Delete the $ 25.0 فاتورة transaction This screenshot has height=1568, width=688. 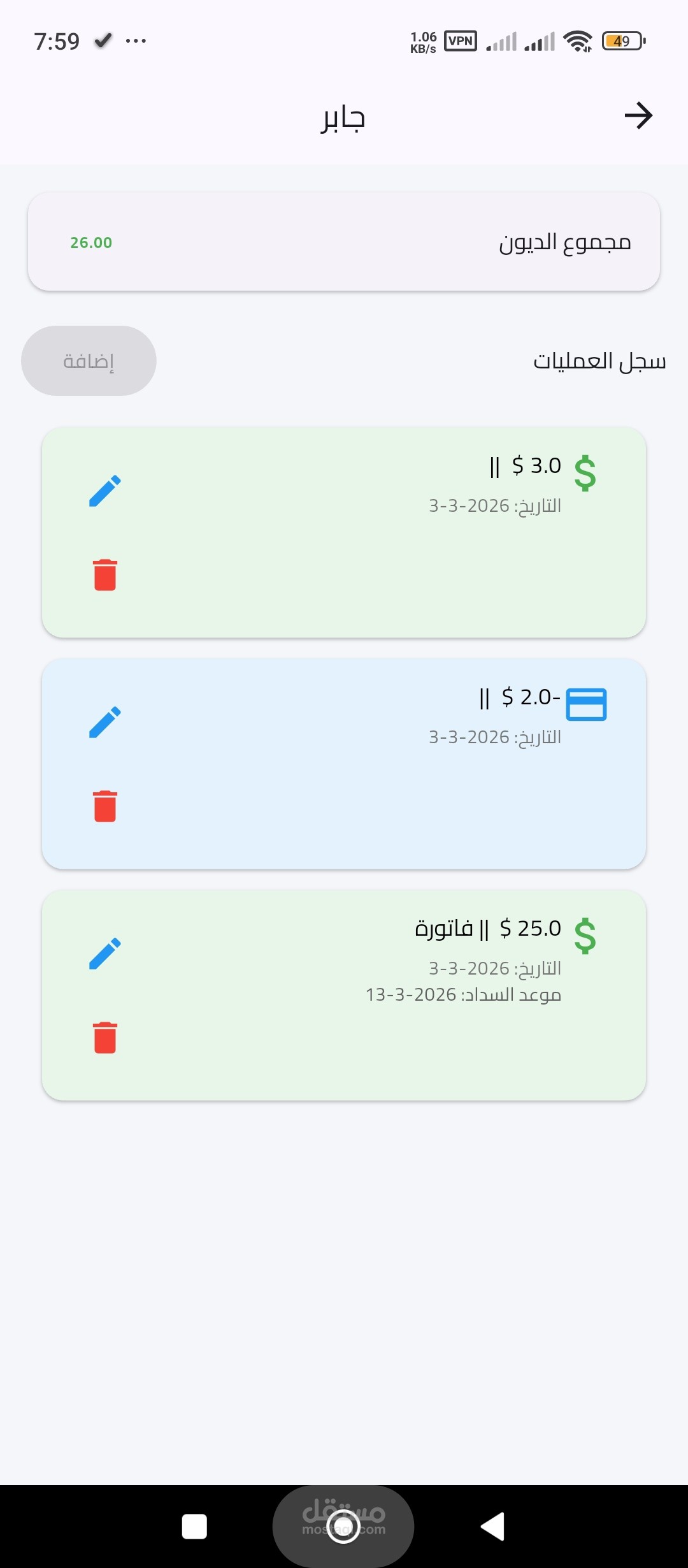(105, 1038)
